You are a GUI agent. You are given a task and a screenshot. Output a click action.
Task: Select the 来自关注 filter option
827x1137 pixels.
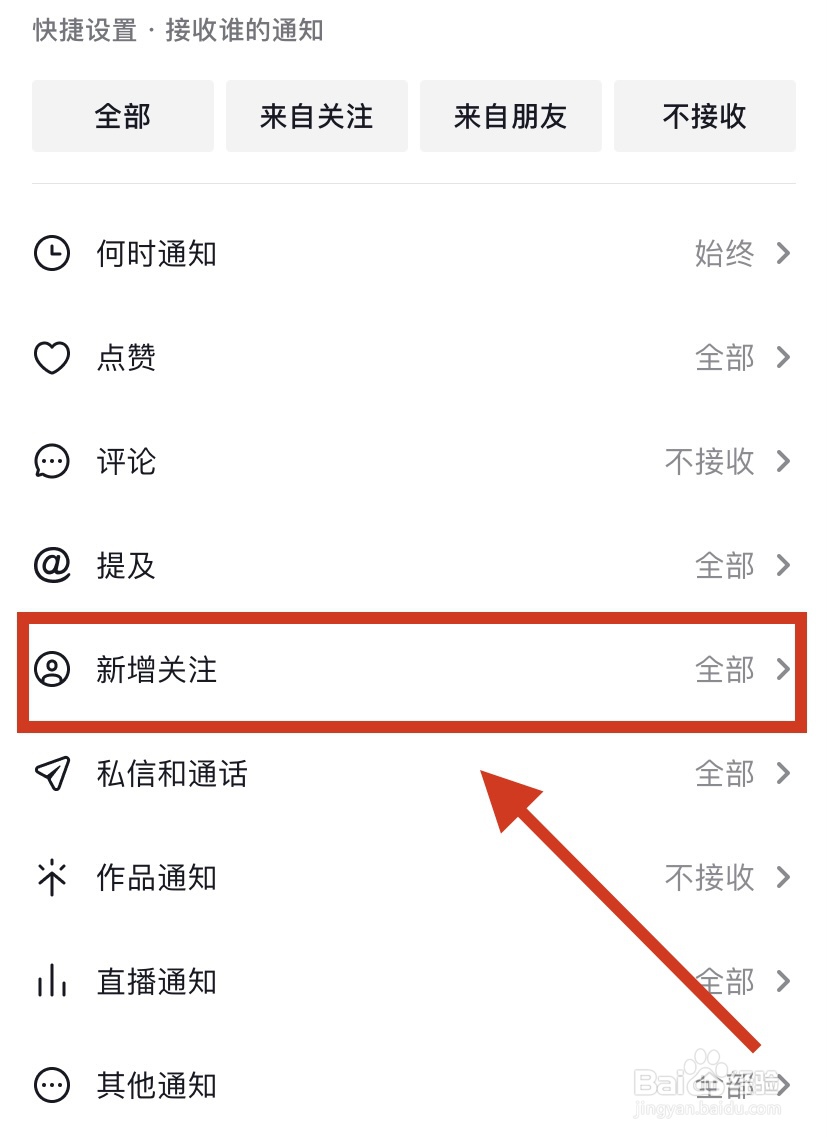(x=316, y=116)
